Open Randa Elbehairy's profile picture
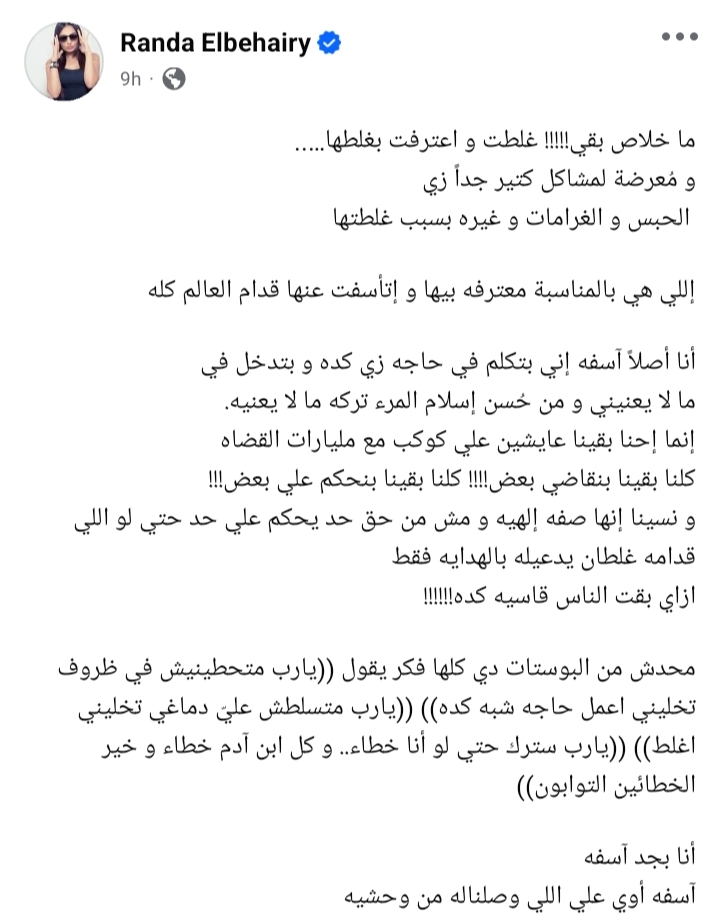720x924 pixels. 64,61
